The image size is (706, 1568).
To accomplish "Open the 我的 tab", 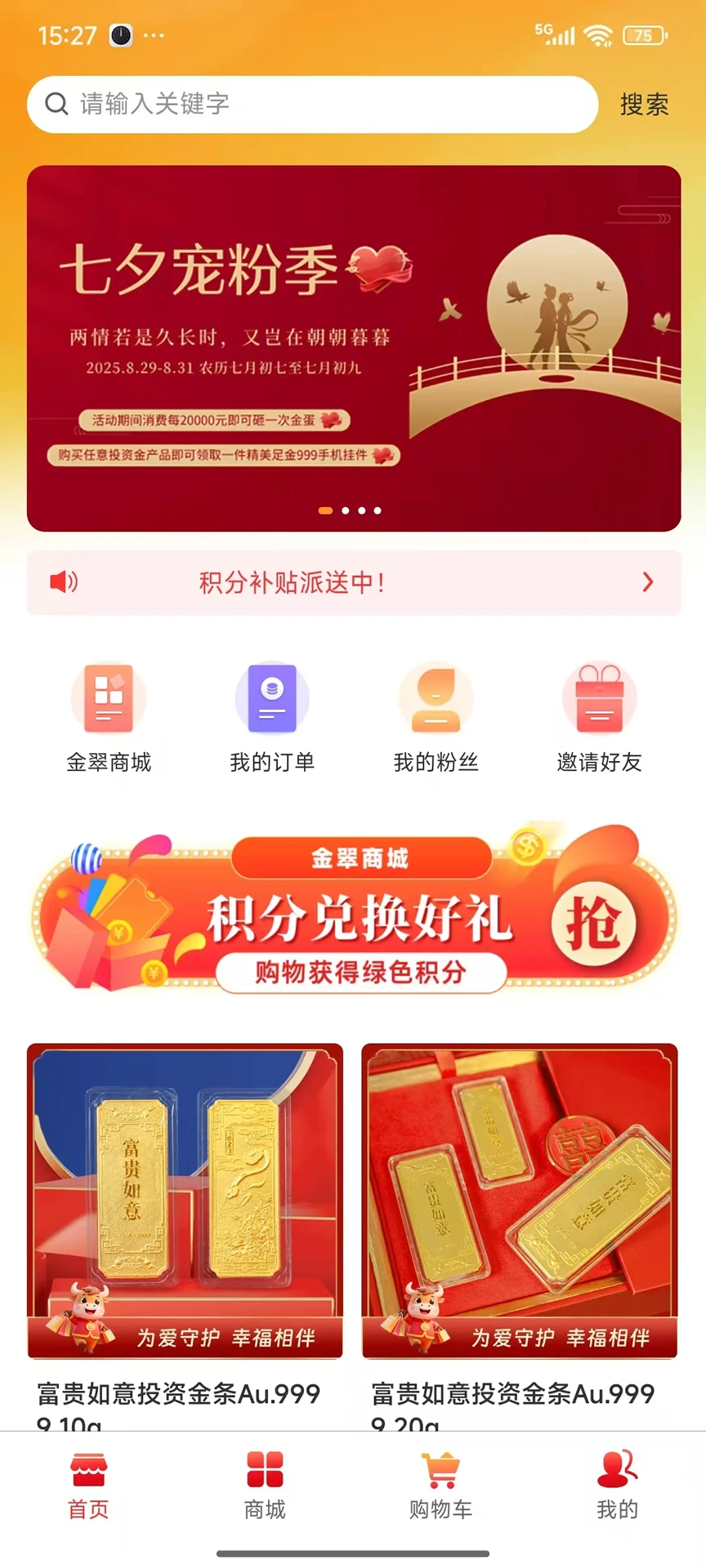I will (x=617, y=1486).
